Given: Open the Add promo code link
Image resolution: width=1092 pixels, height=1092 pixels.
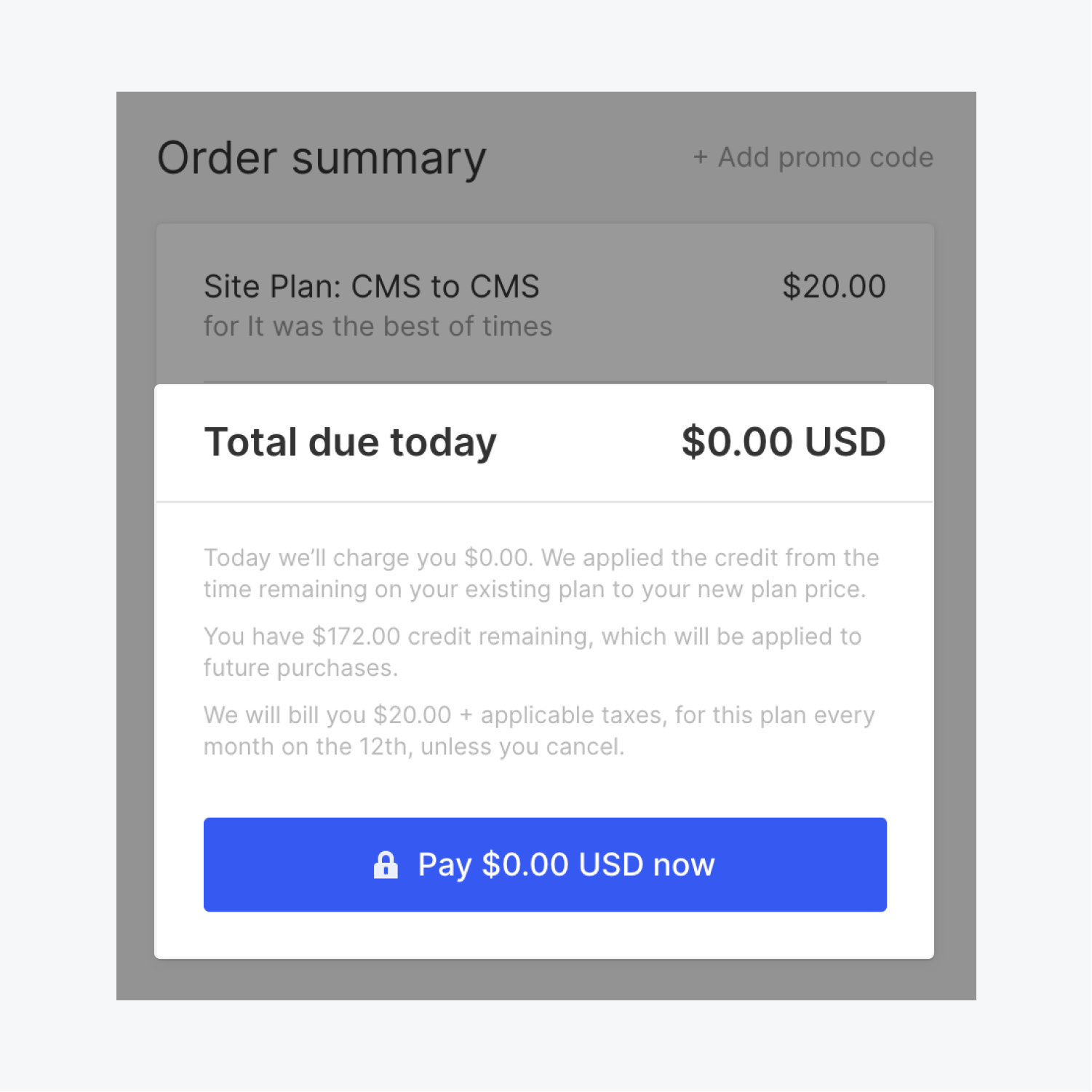Looking at the screenshot, I should pyautogui.click(x=813, y=157).
